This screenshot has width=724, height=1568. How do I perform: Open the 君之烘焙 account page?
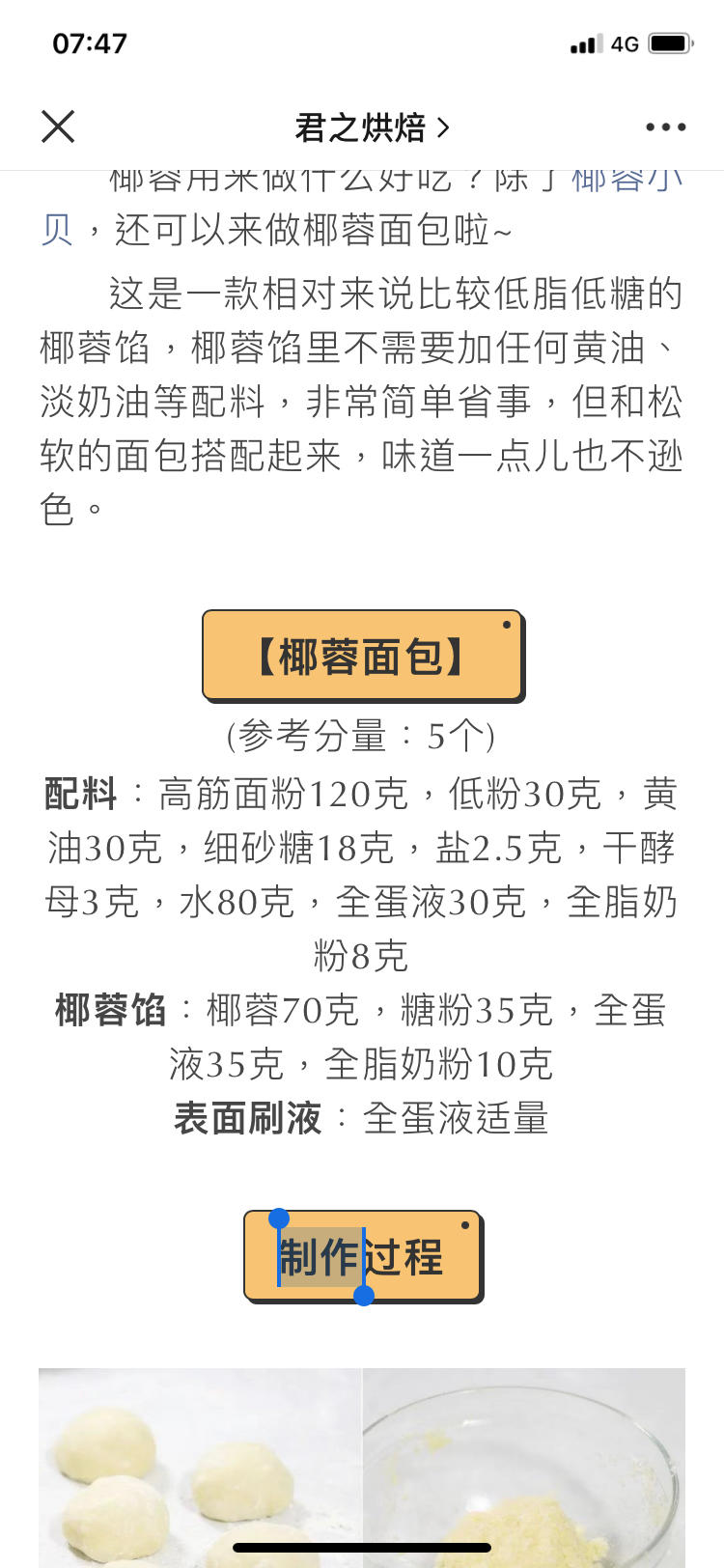point(371,127)
